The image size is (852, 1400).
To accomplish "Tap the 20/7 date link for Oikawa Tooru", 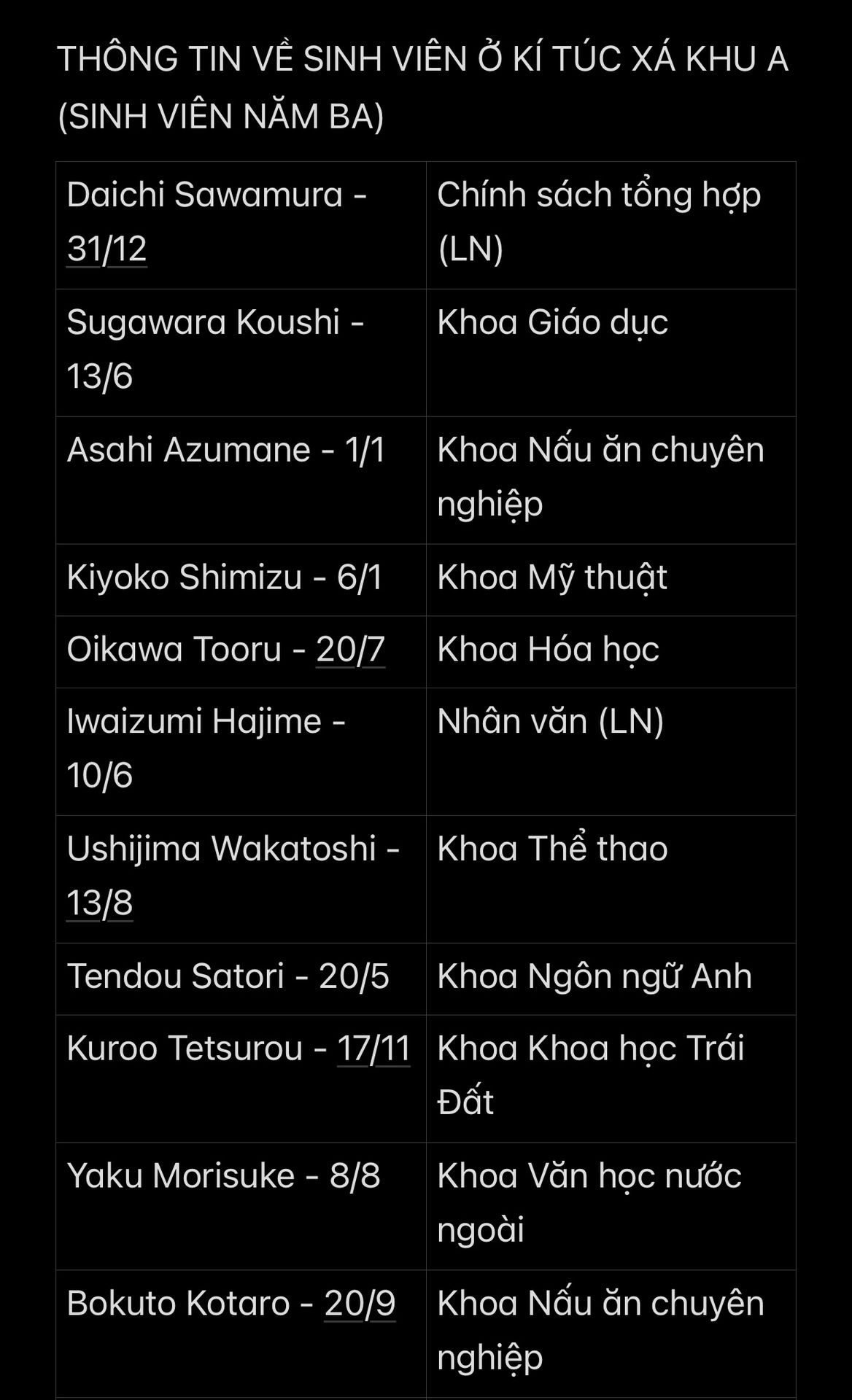I will (350, 650).
